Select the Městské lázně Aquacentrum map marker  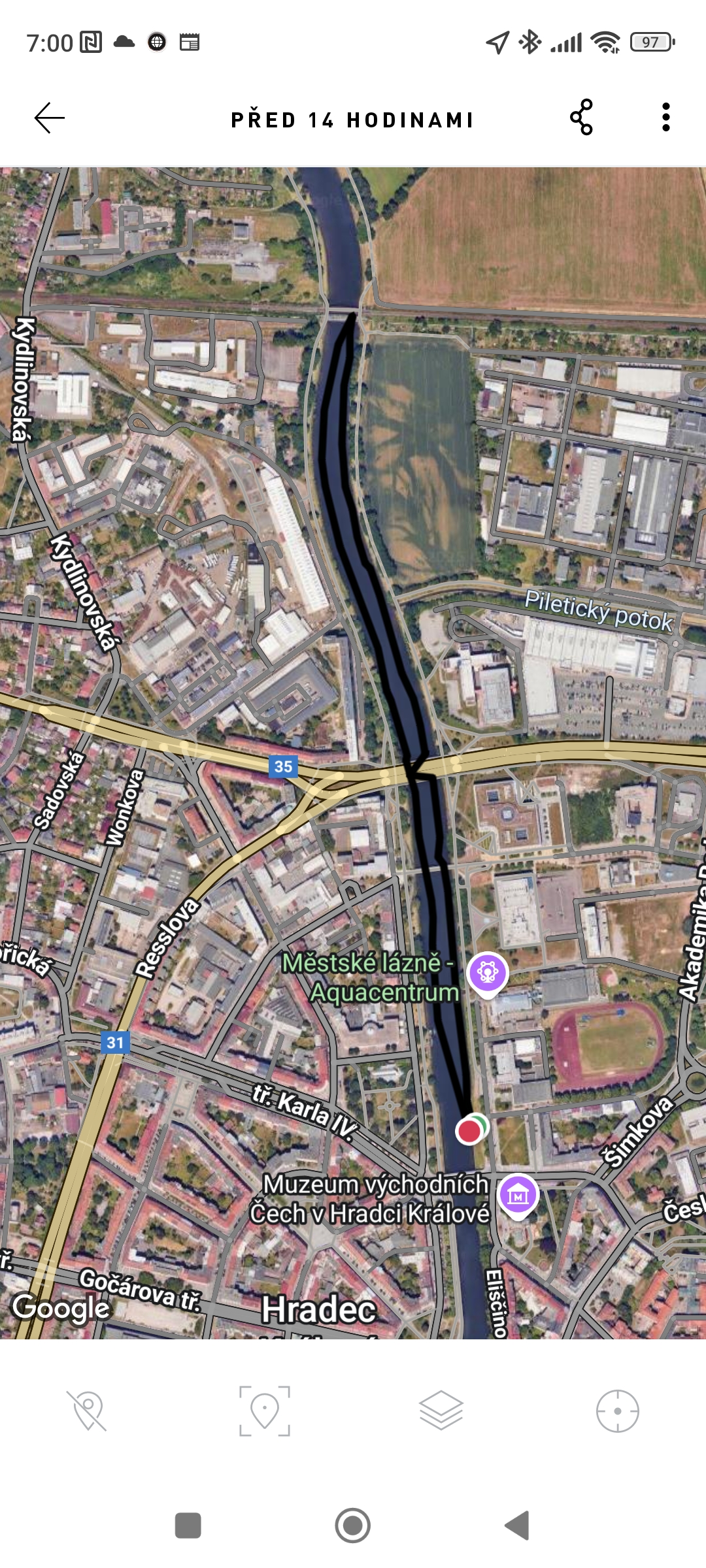488,973
